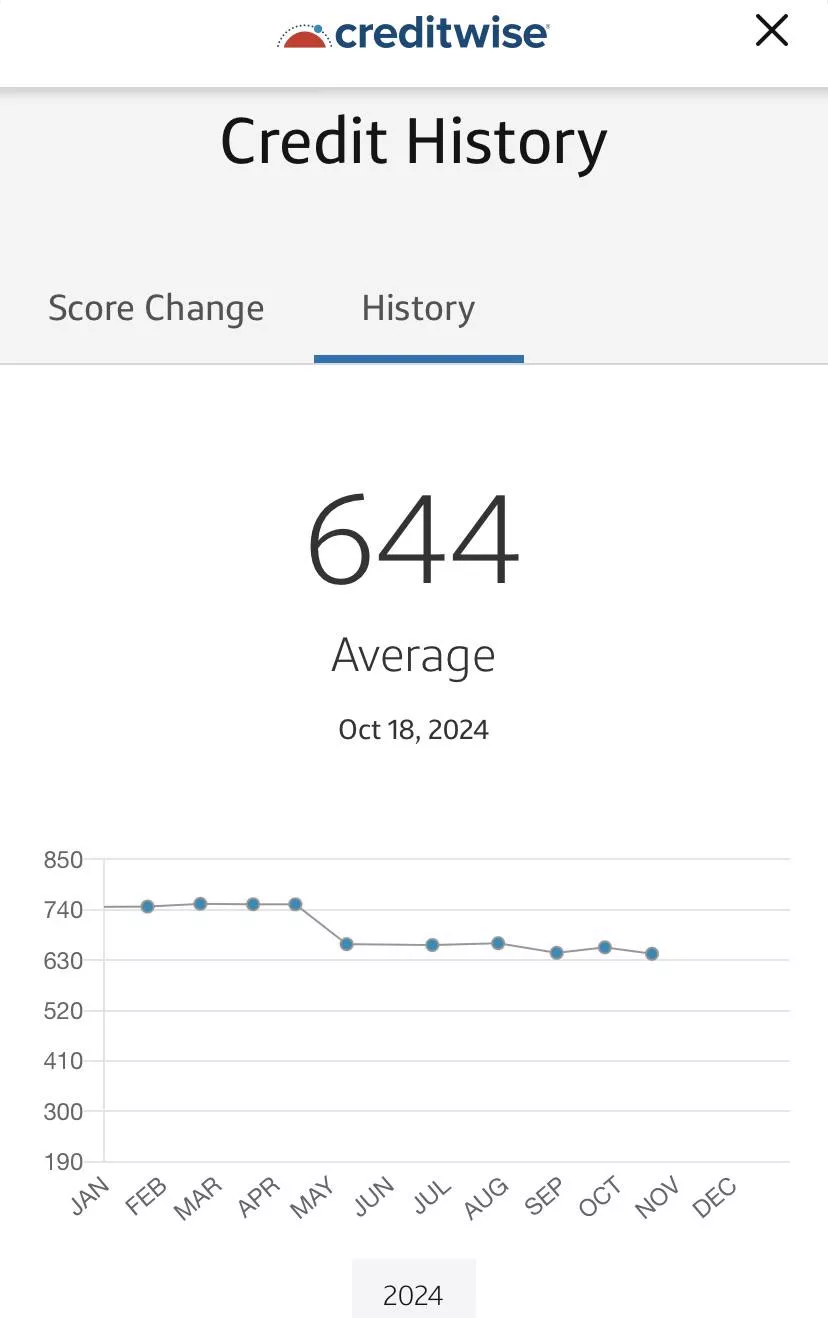Tap the August data point on chart

click(x=498, y=943)
